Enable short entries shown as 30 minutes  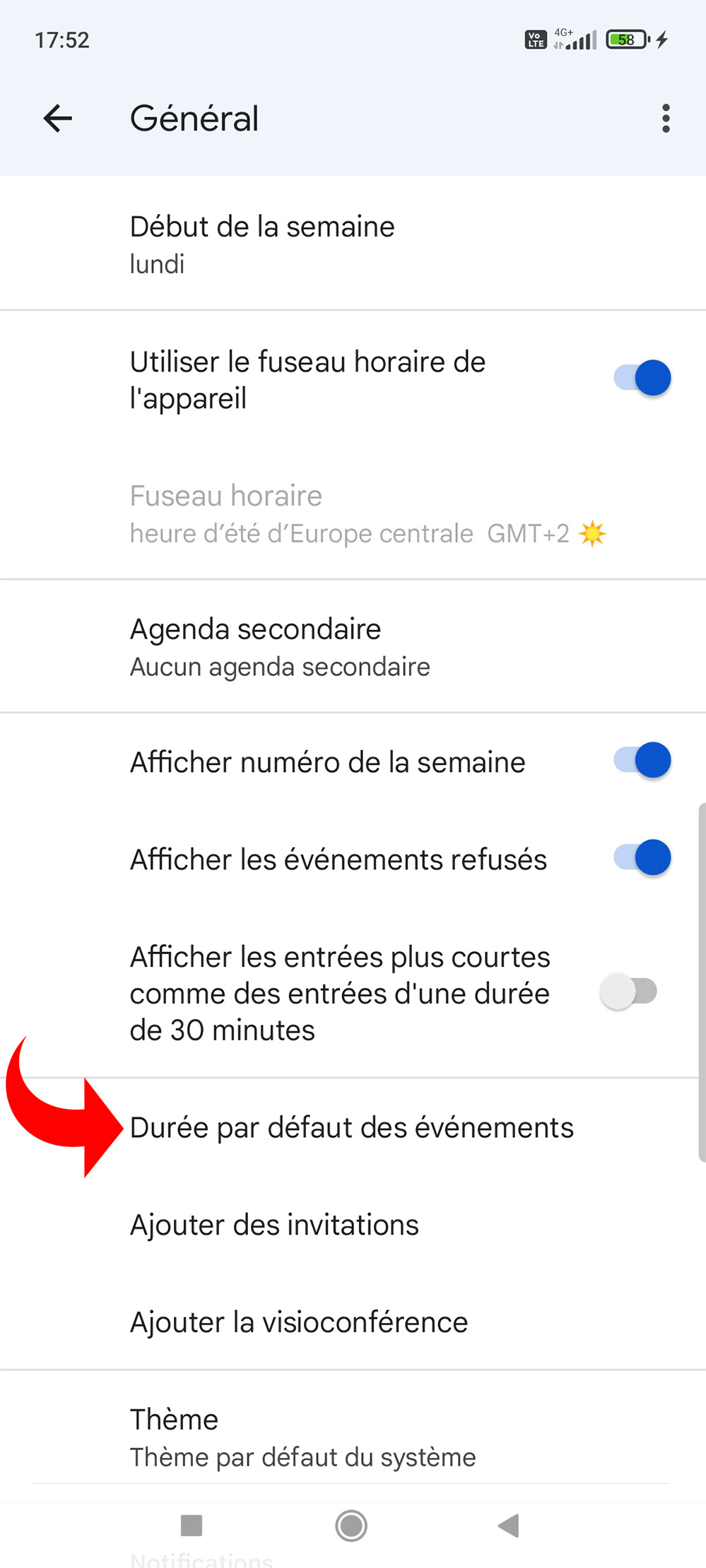628,992
